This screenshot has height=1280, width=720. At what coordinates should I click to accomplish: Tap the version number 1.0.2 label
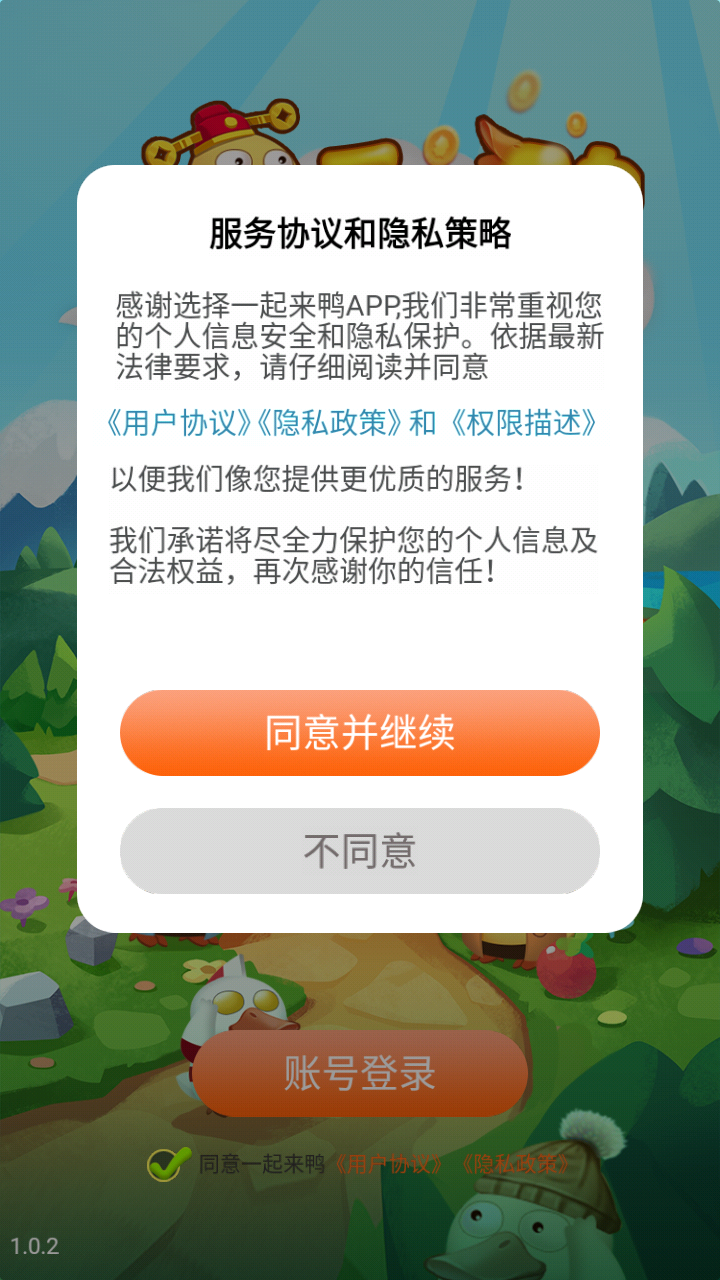(x=35, y=1246)
